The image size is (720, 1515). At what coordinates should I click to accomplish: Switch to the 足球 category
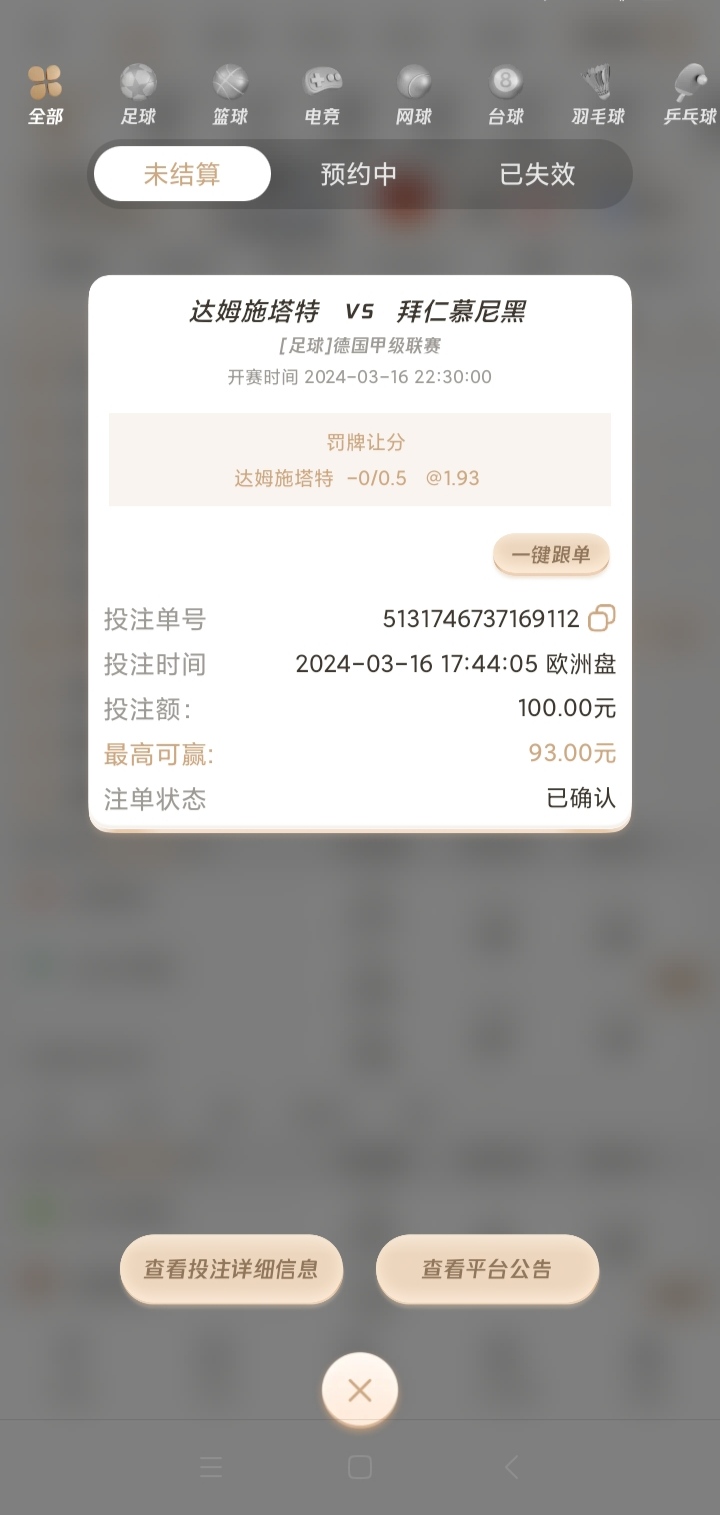click(138, 96)
